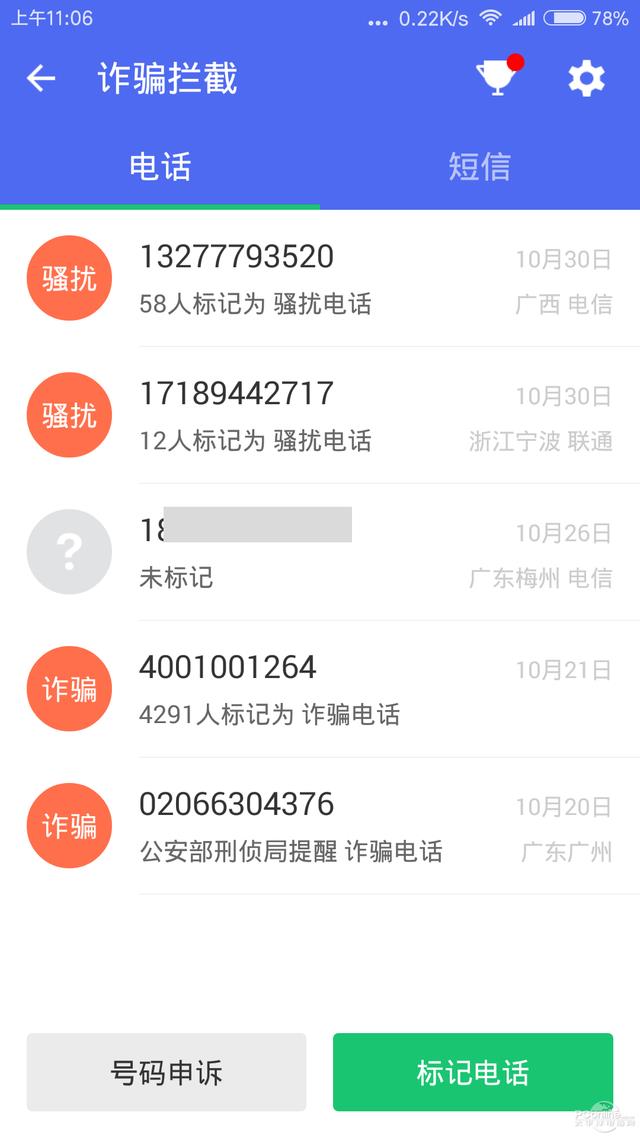Open the trophy icon in the header
Image resolution: width=640 pixels, height=1138 pixels.
[x=496, y=78]
